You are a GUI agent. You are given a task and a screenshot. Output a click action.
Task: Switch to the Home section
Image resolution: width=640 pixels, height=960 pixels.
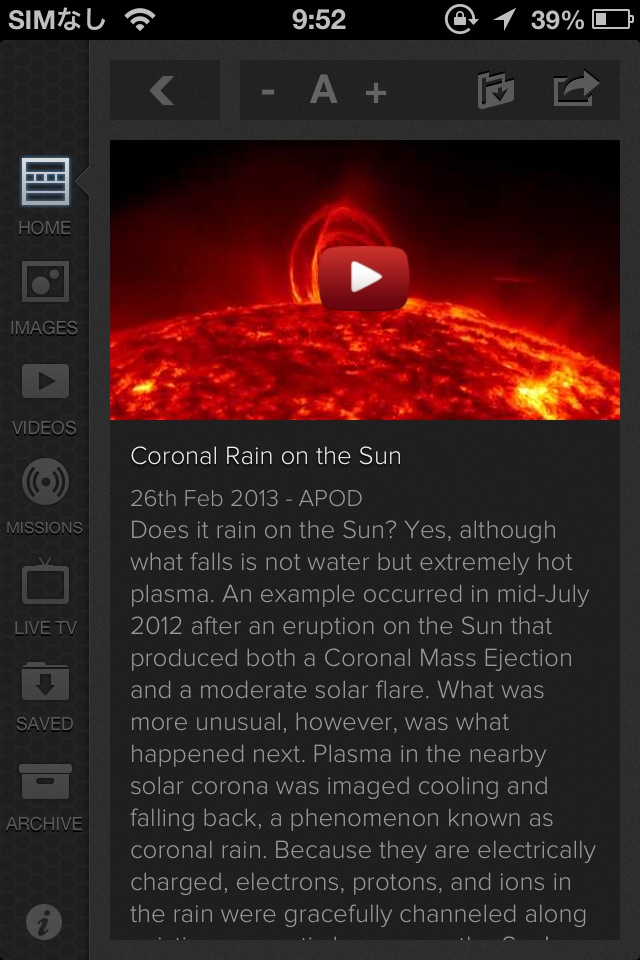tap(45, 196)
